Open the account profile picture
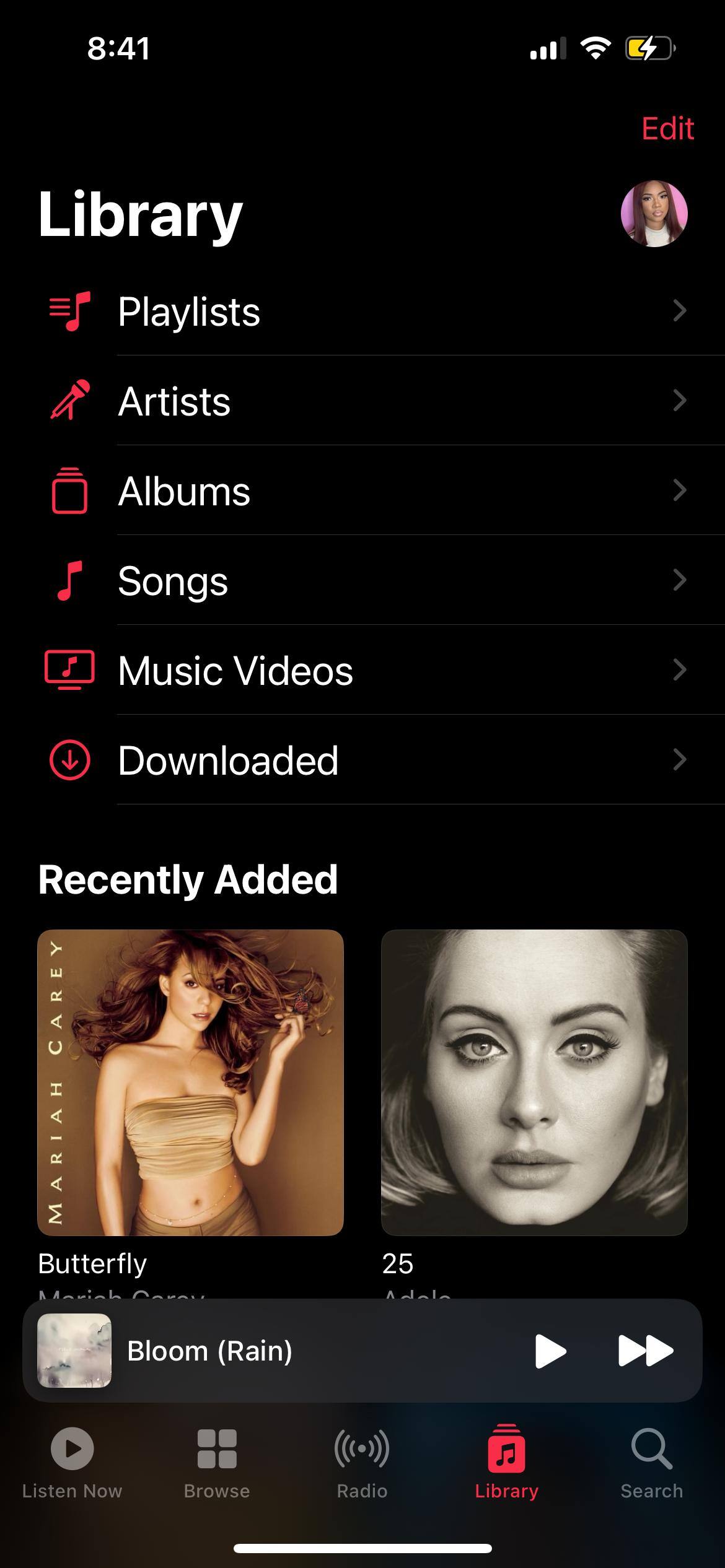725x1568 pixels. (654, 214)
